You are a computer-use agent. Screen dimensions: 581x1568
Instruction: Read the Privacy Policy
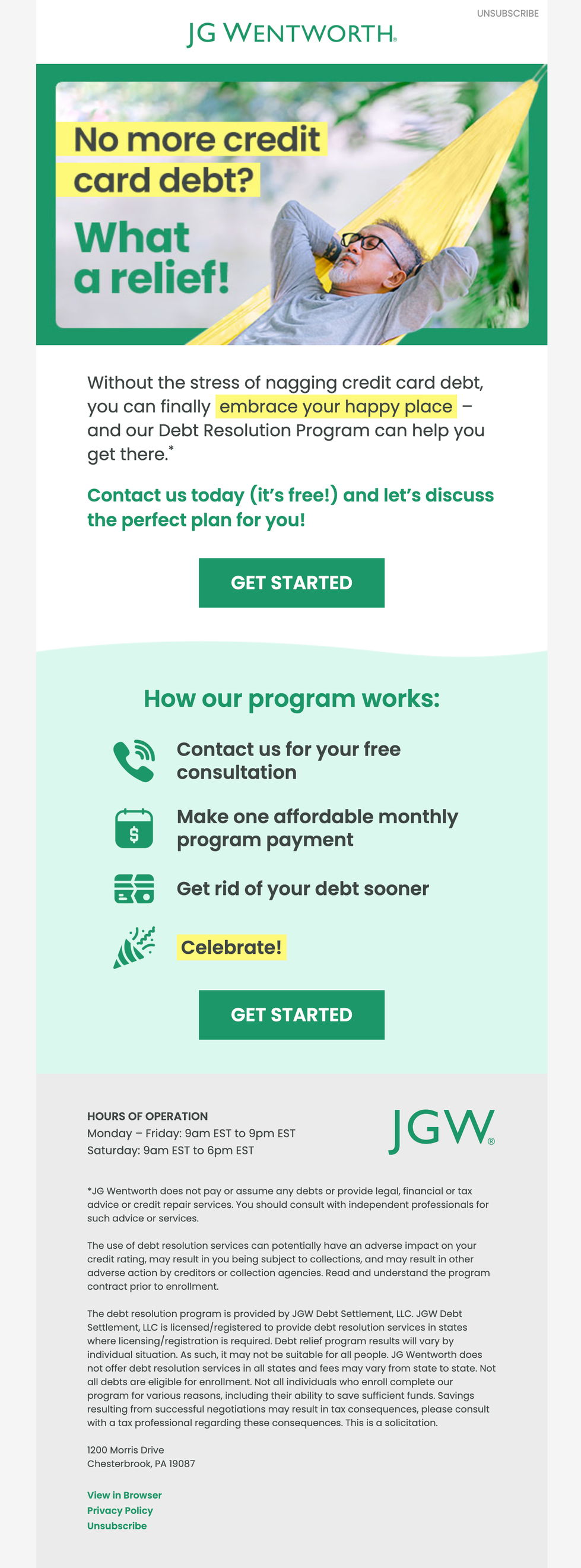(120, 1510)
